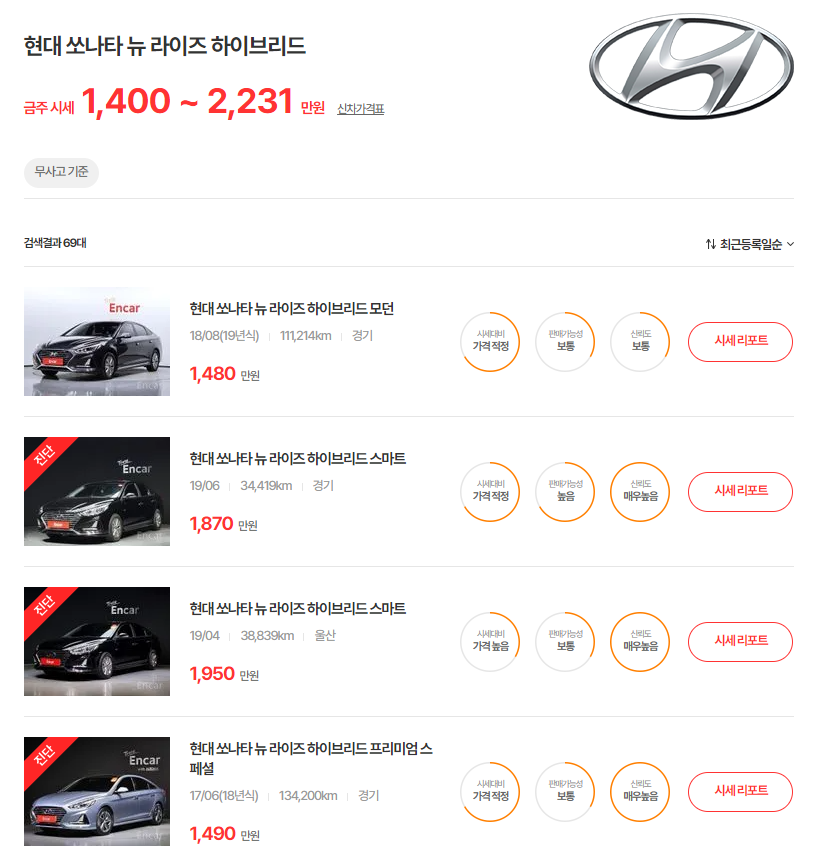Click the 판매가능성 보통 circle for the 모던 listing
826x860 pixels.
[565, 341]
